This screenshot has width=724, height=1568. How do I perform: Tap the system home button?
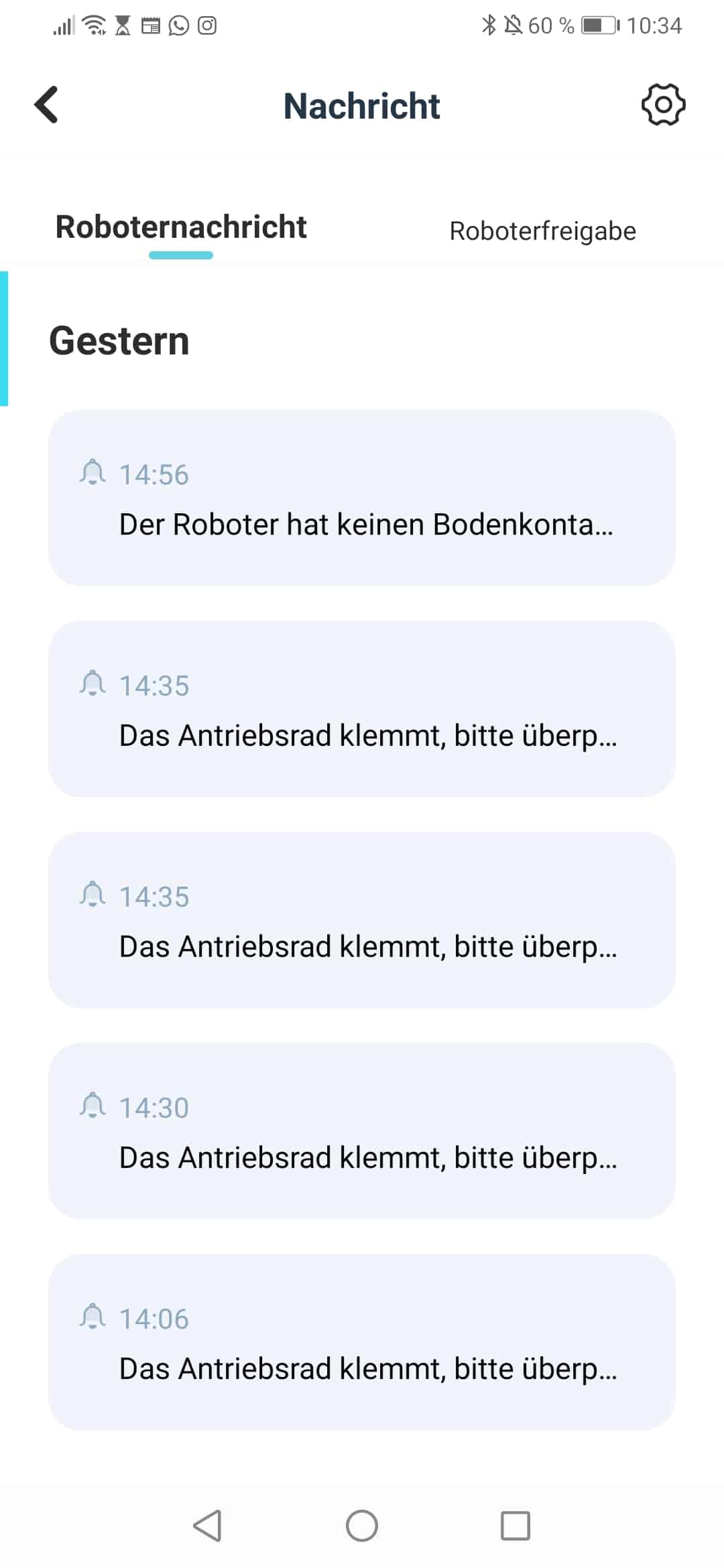362,1526
